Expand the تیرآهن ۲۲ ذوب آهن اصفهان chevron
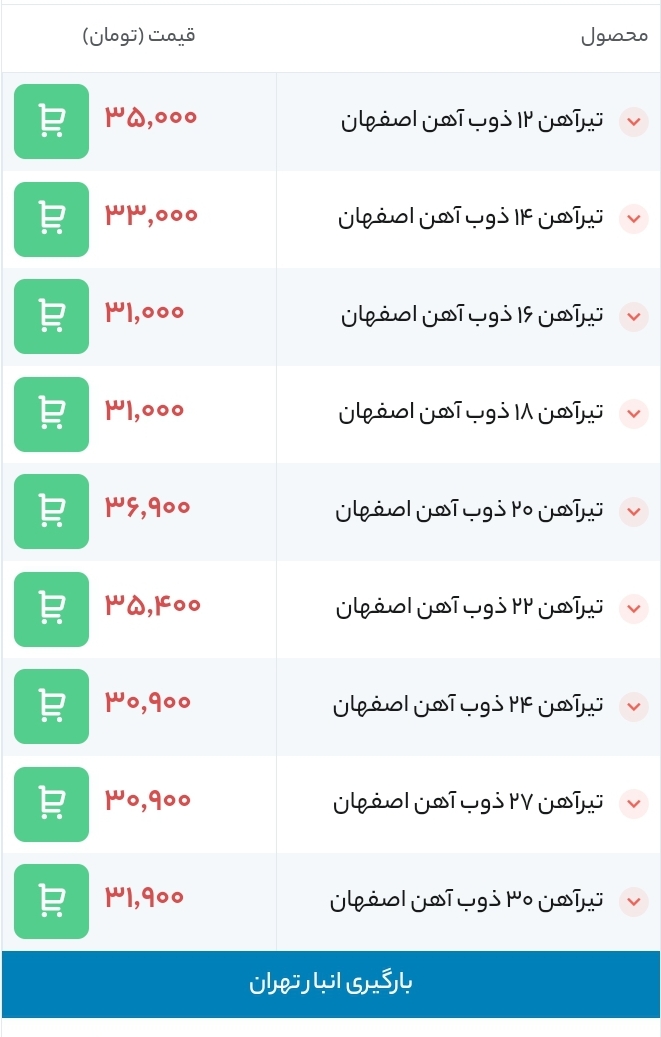Image resolution: width=661 pixels, height=1037 pixels. [634, 609]
